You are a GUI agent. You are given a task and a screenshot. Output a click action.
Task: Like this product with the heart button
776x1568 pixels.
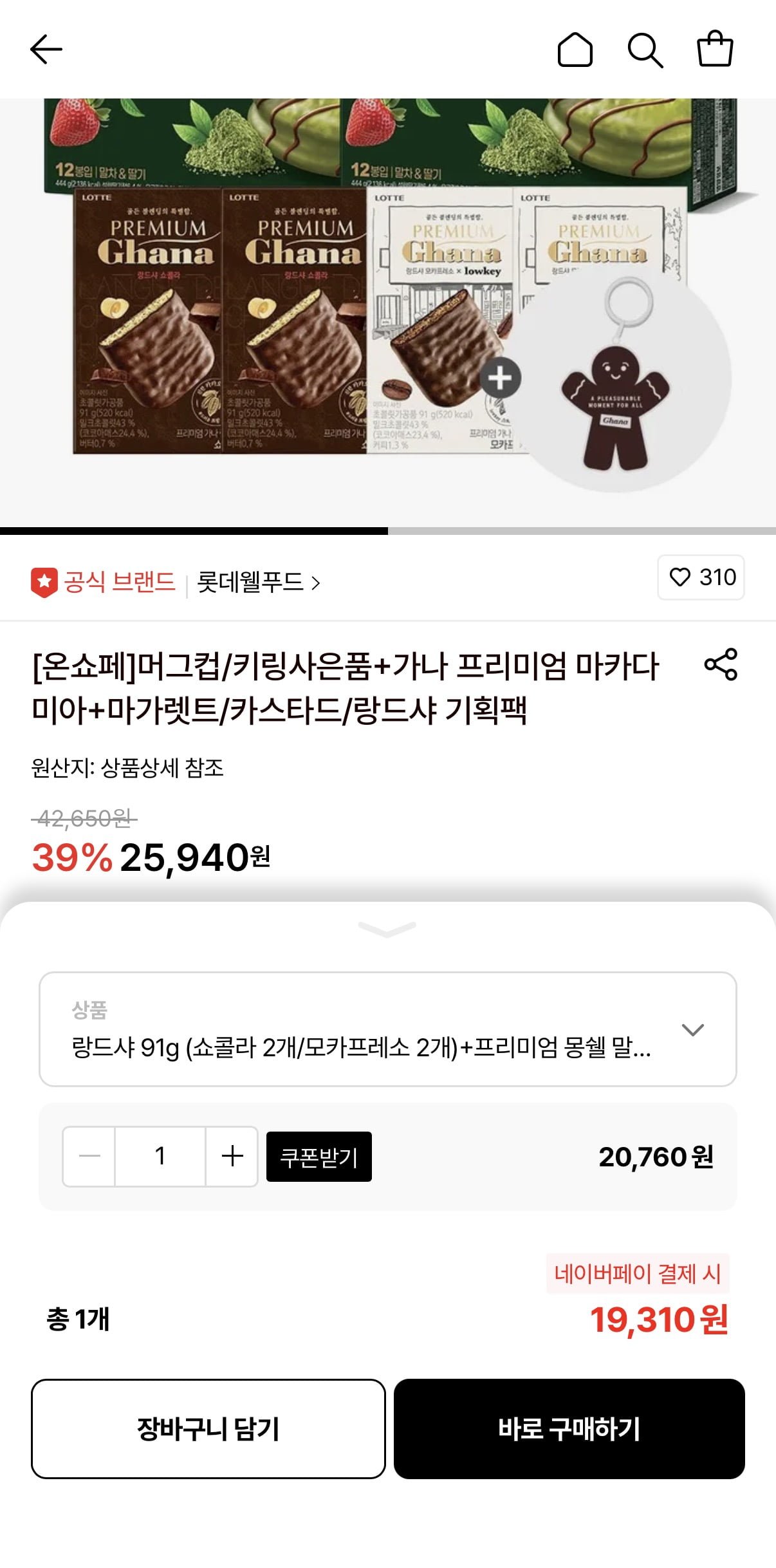(700, 577)
